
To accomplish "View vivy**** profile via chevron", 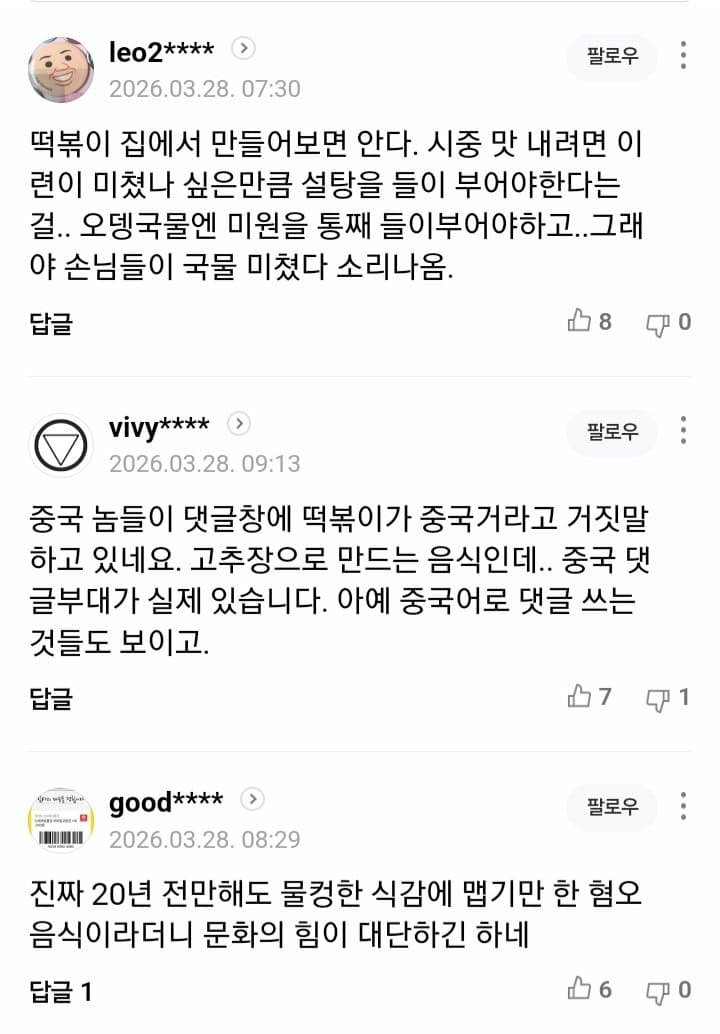I will [239, 424].
